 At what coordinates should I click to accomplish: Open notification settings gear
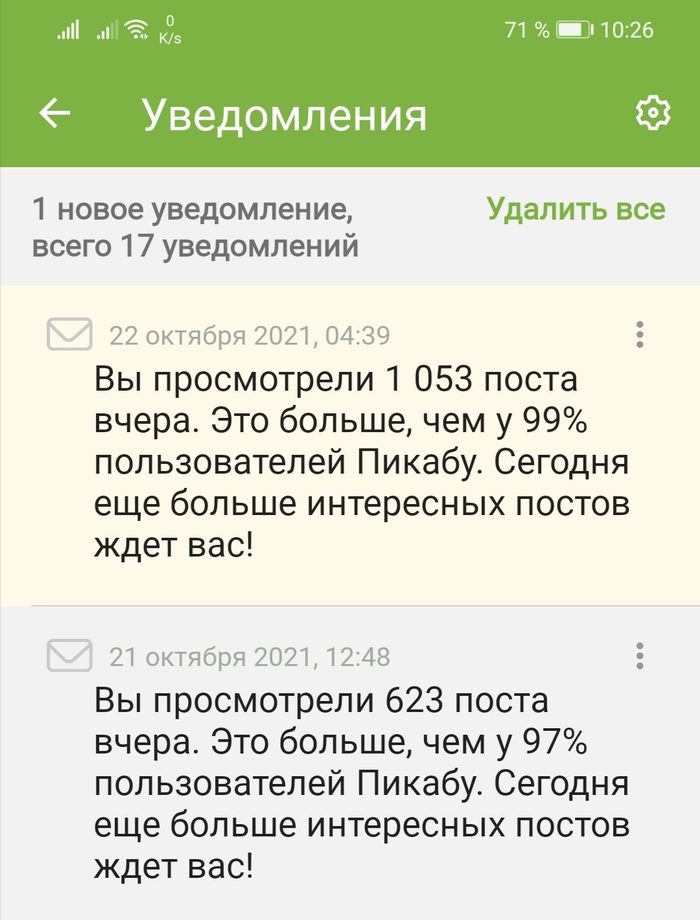point(652,114)
